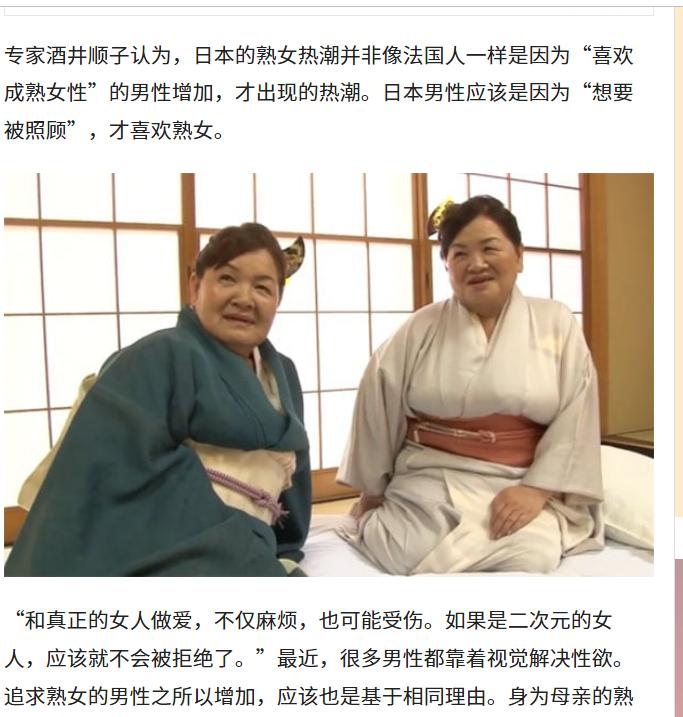Open the article photo of two kimono women
The width and height of the screenshot is (683, 717).
(328, 375)
